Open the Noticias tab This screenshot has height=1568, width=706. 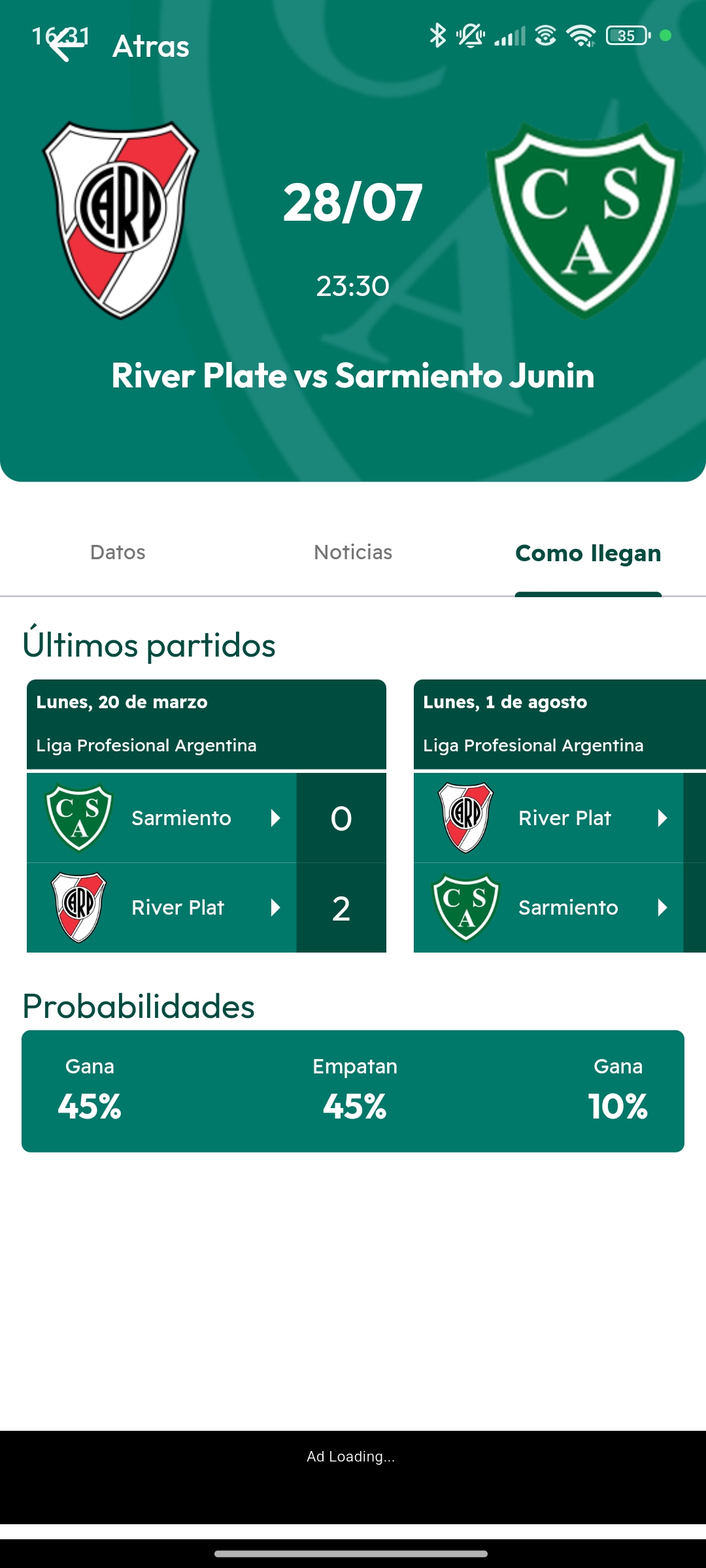click(353, 553)
